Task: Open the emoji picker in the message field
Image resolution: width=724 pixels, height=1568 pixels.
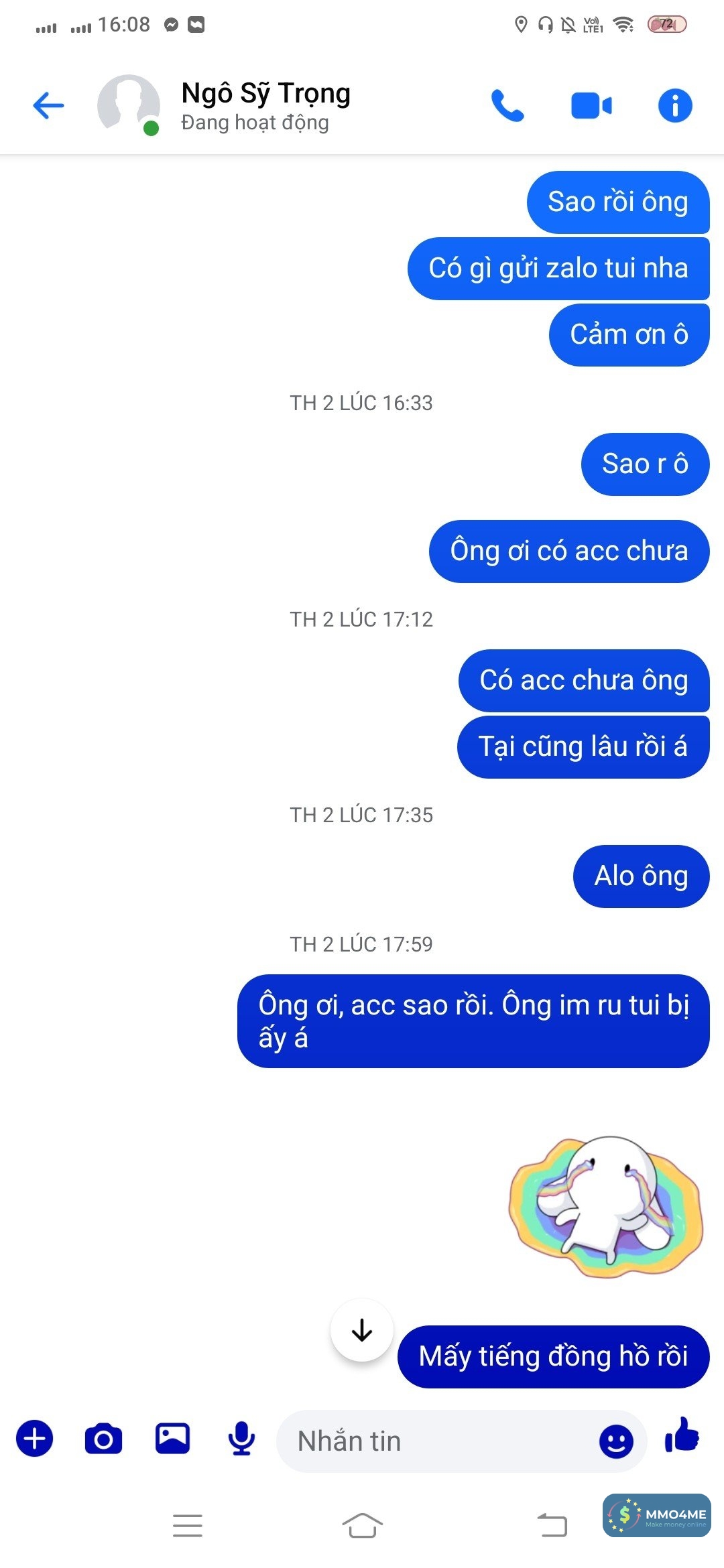Action: [x=616, y=1441]
